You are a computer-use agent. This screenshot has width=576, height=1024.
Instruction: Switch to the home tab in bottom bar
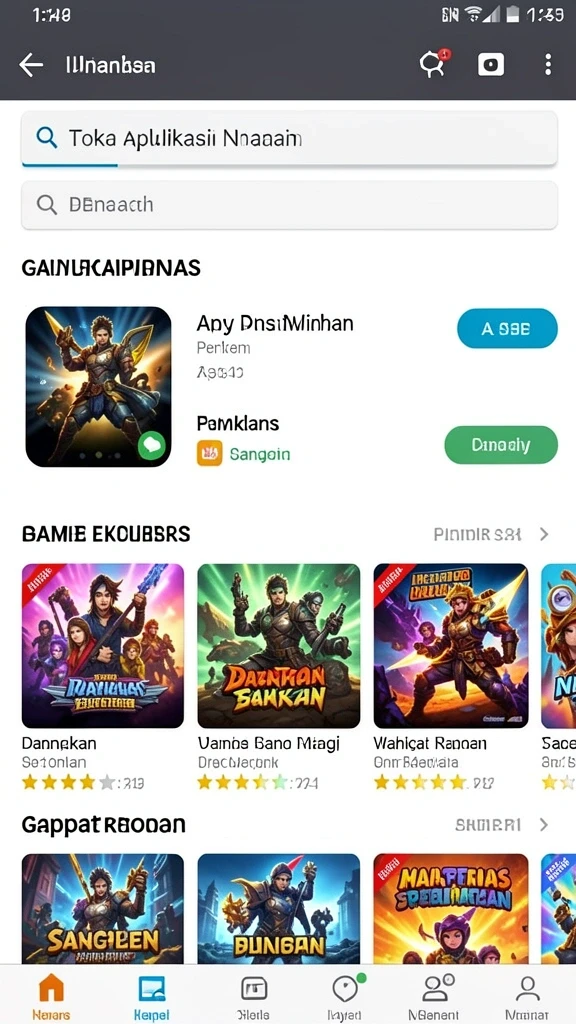51,997
